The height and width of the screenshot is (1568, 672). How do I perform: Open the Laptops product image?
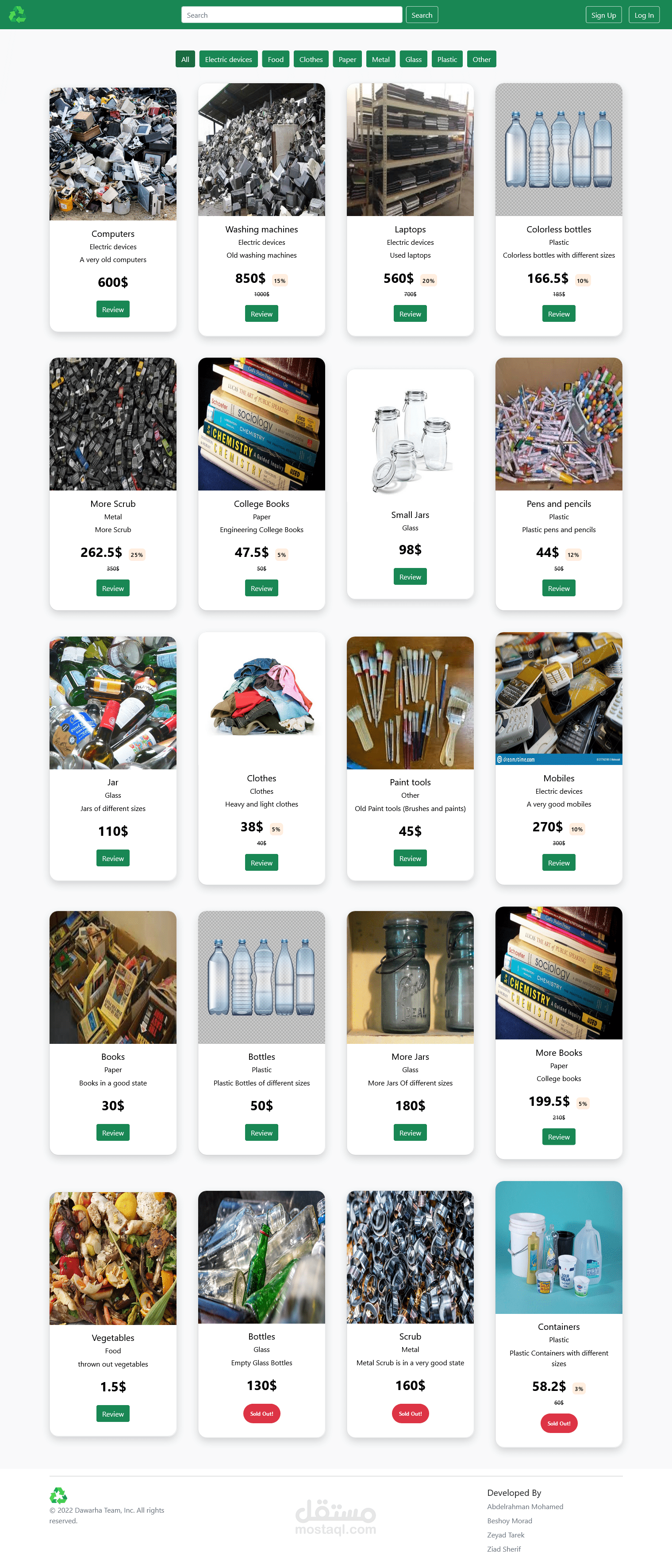410,150
